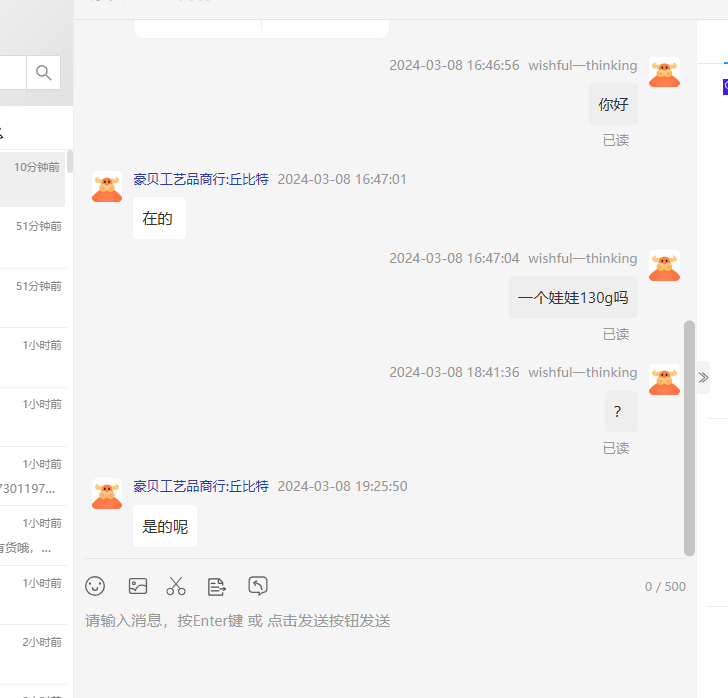Open the screenshot scissors tool
Screen dimensions: 728x698
[176, 586]
